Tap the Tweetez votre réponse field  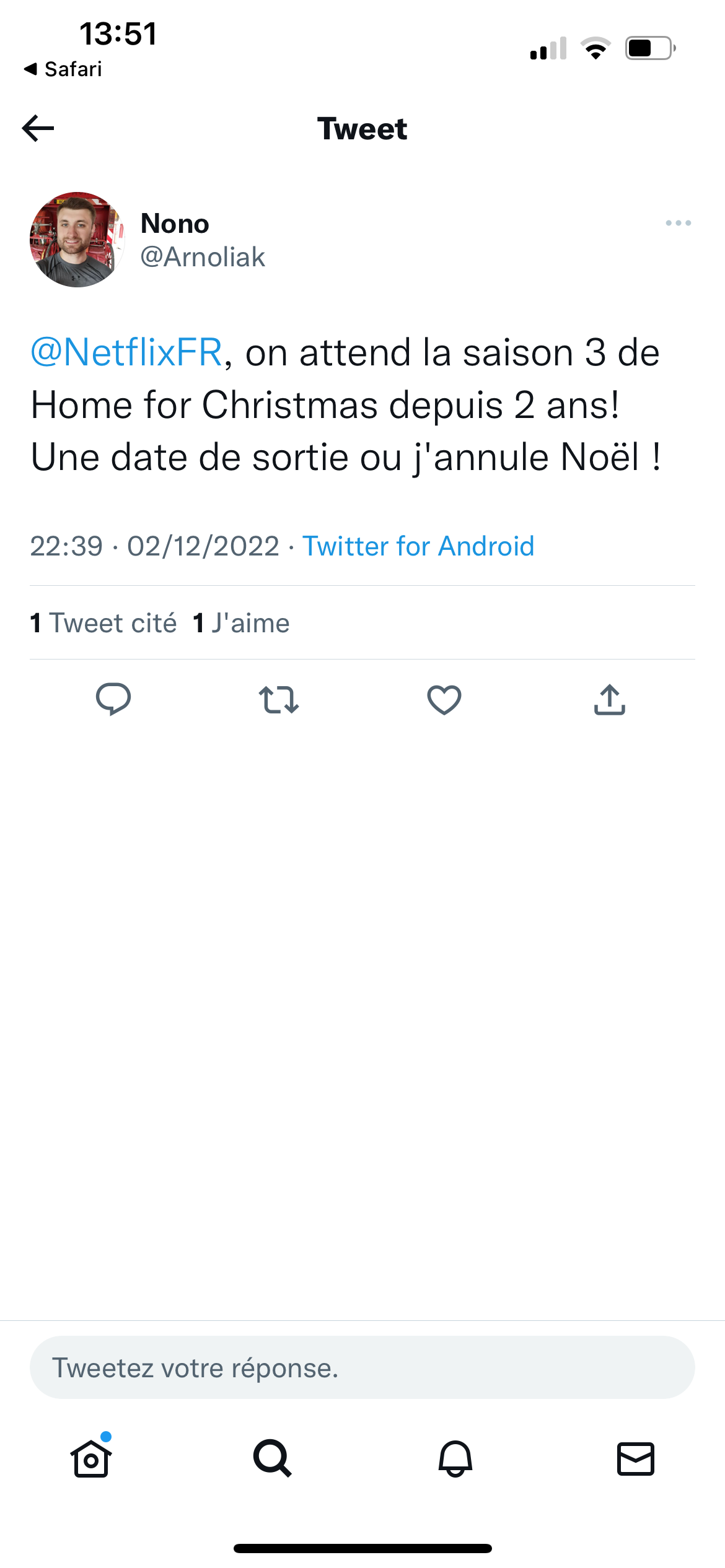click(x=362, y=1367)
